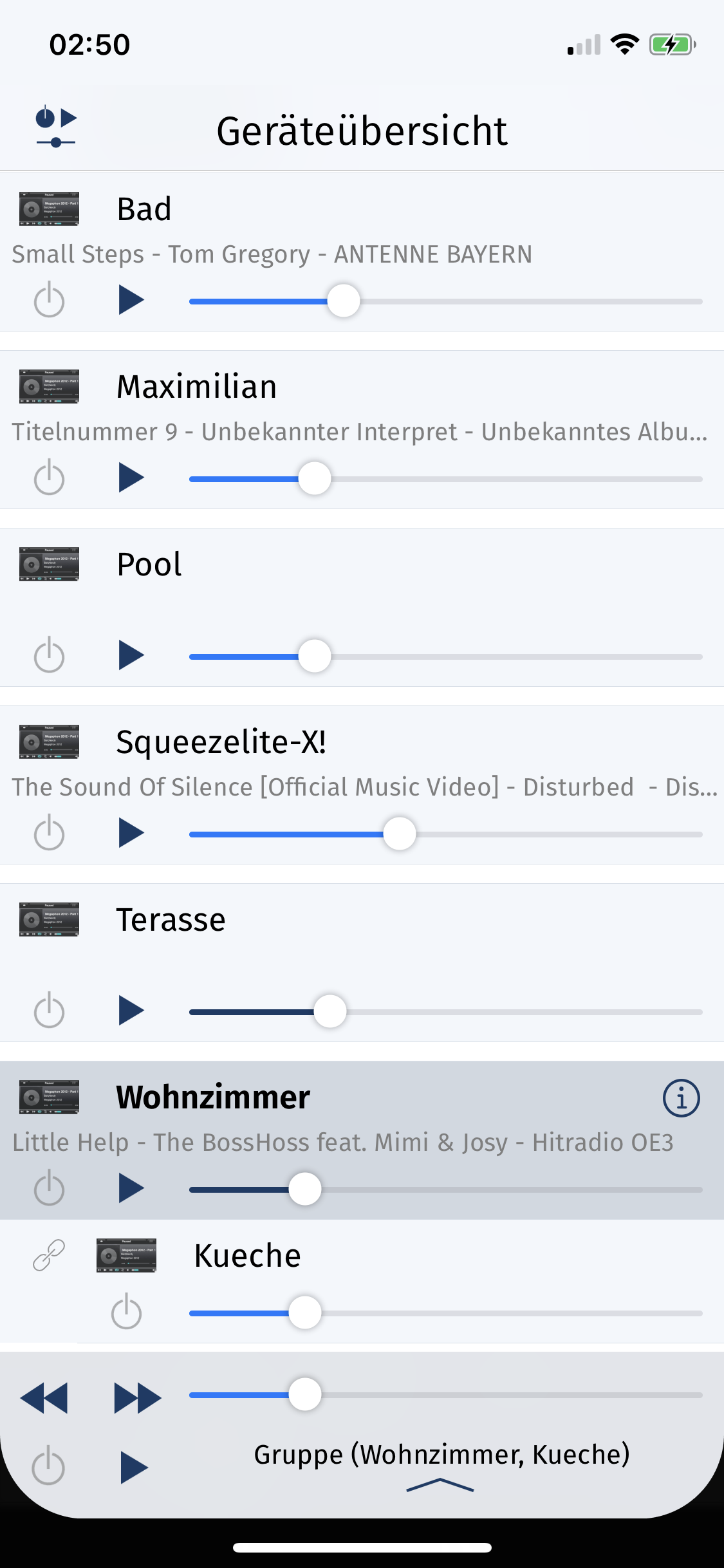
Task: Toggle power for the Maximilian player
Action: [49, 478]
